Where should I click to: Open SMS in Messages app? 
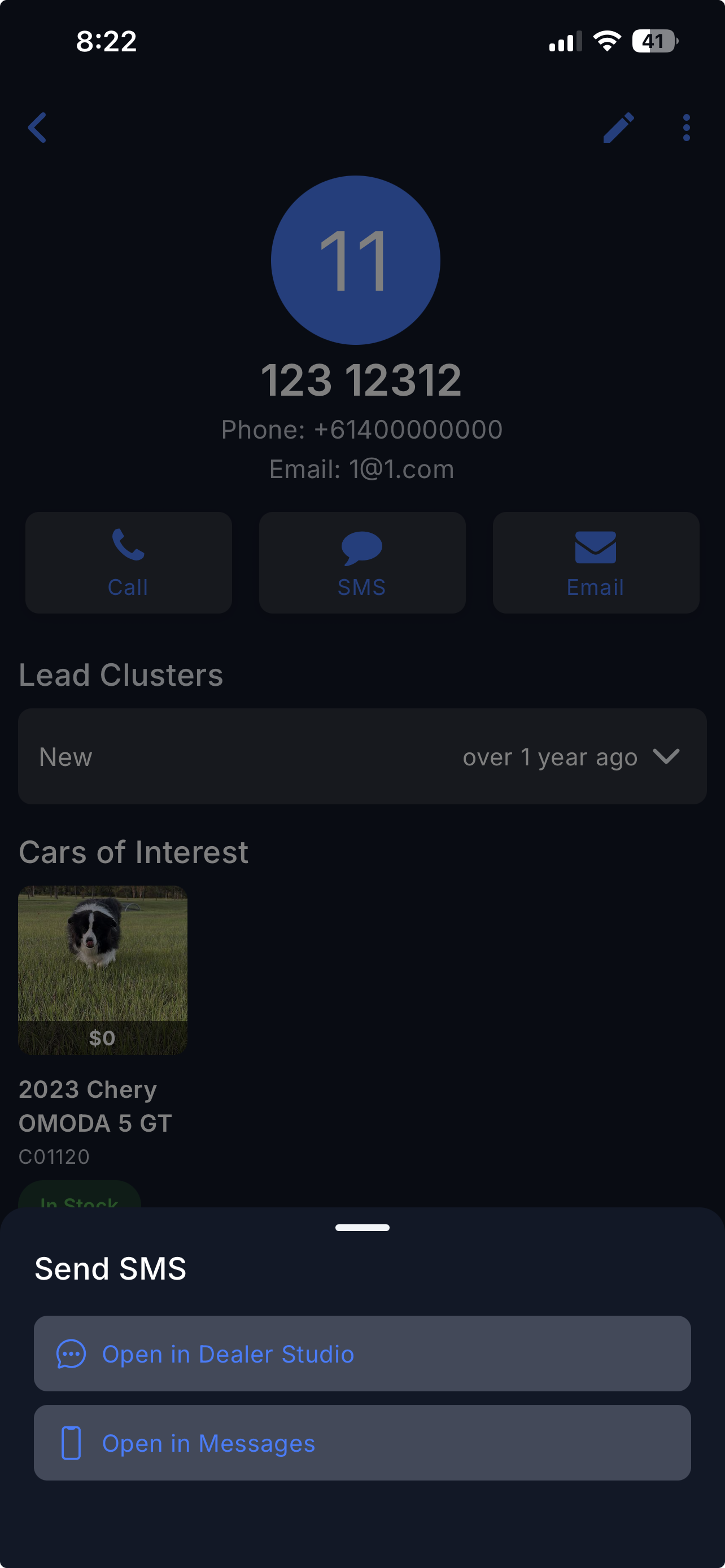pos(361,1443)
